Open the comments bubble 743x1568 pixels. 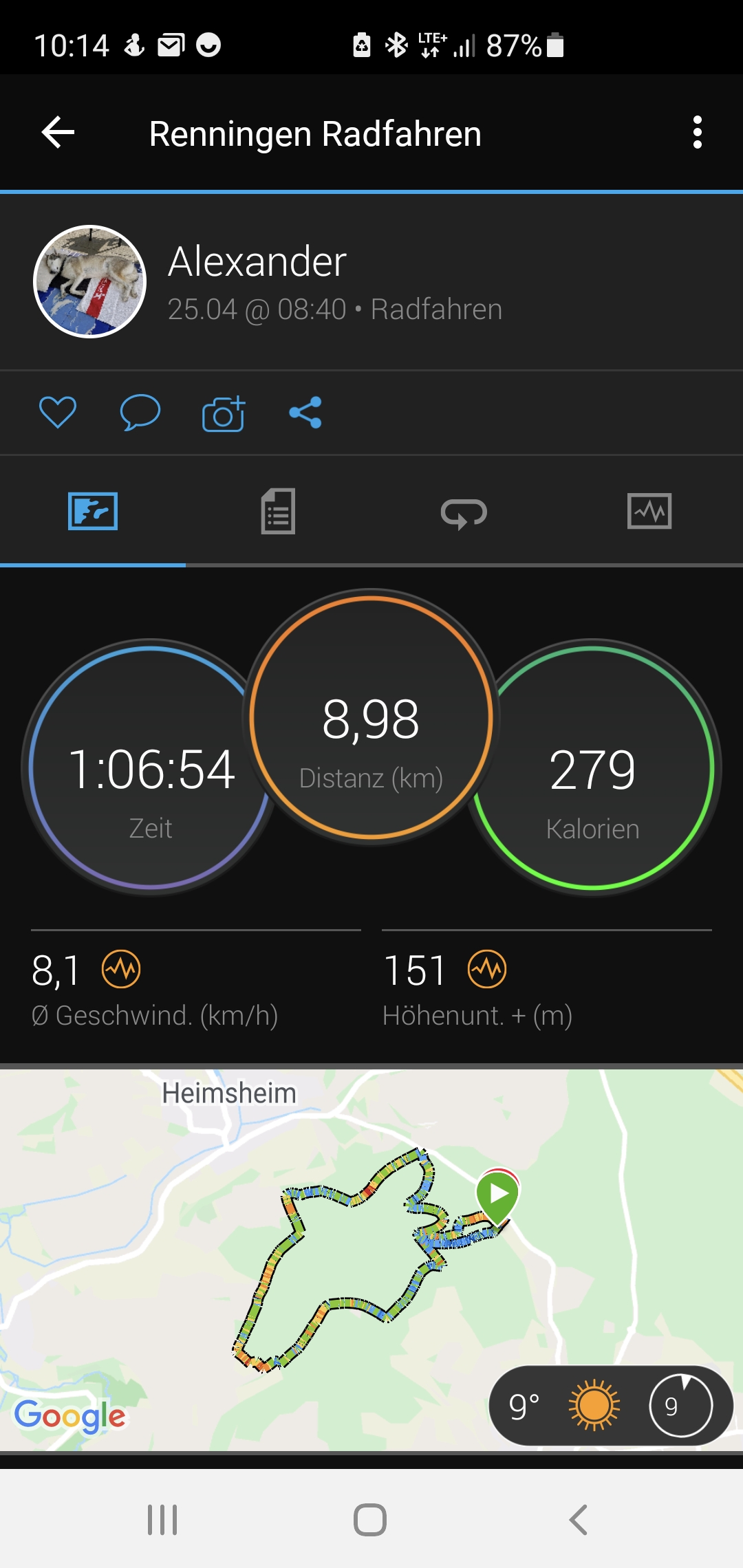140,413
